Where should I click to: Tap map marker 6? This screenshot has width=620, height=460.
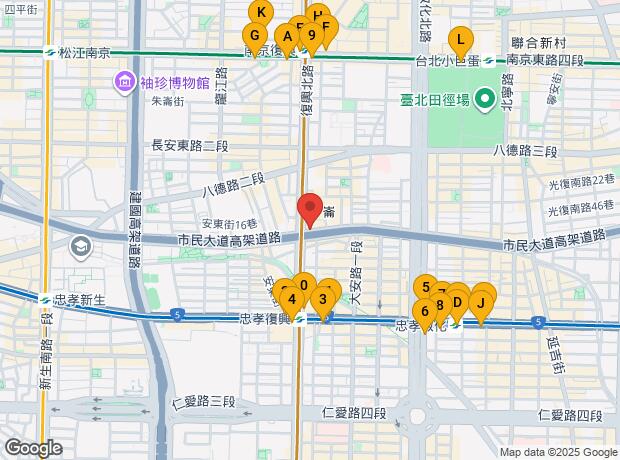(x=426, y=310)
